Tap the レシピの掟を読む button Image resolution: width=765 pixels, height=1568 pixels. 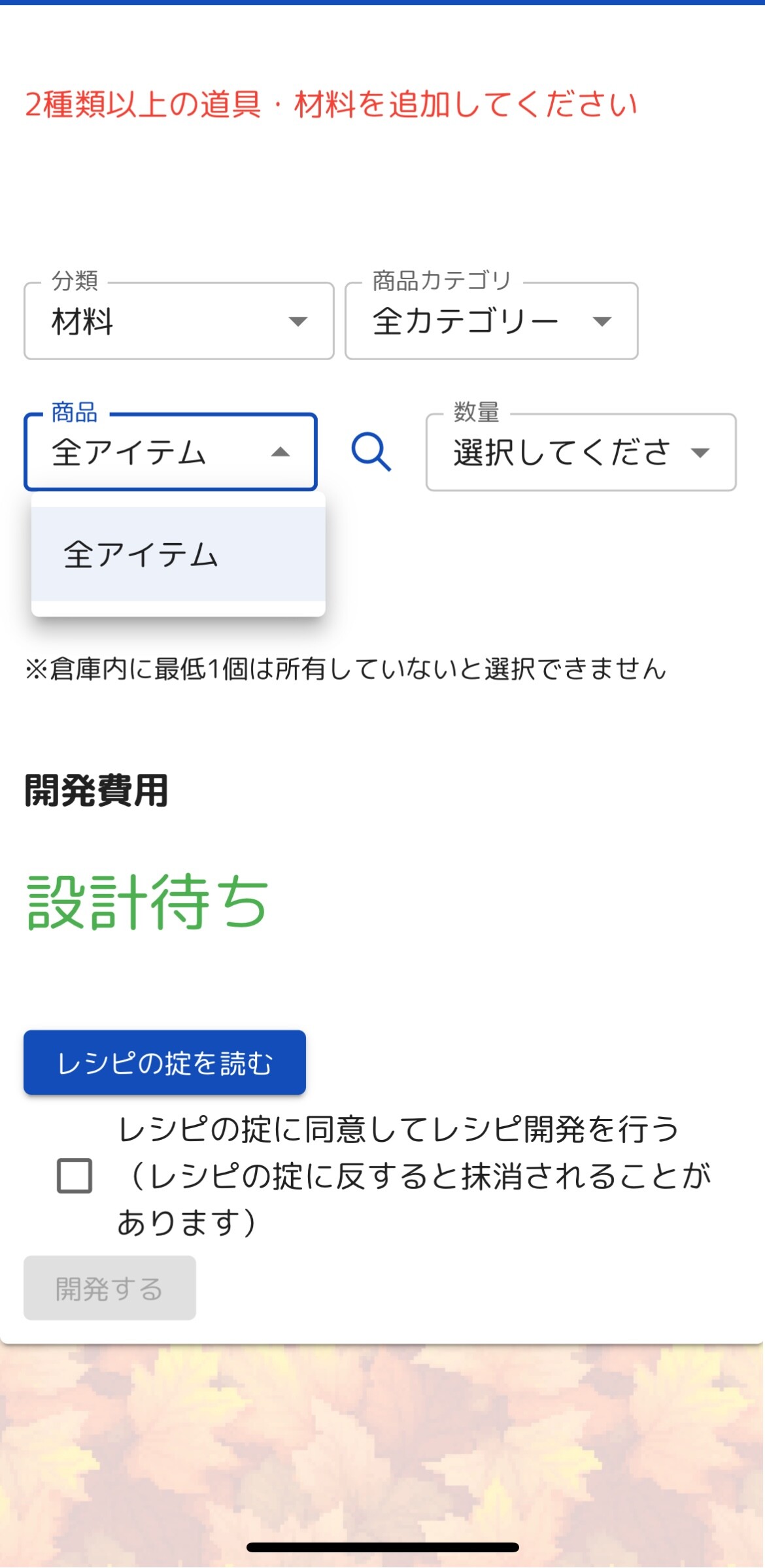pyautogui.click(x=165, y=1062)
